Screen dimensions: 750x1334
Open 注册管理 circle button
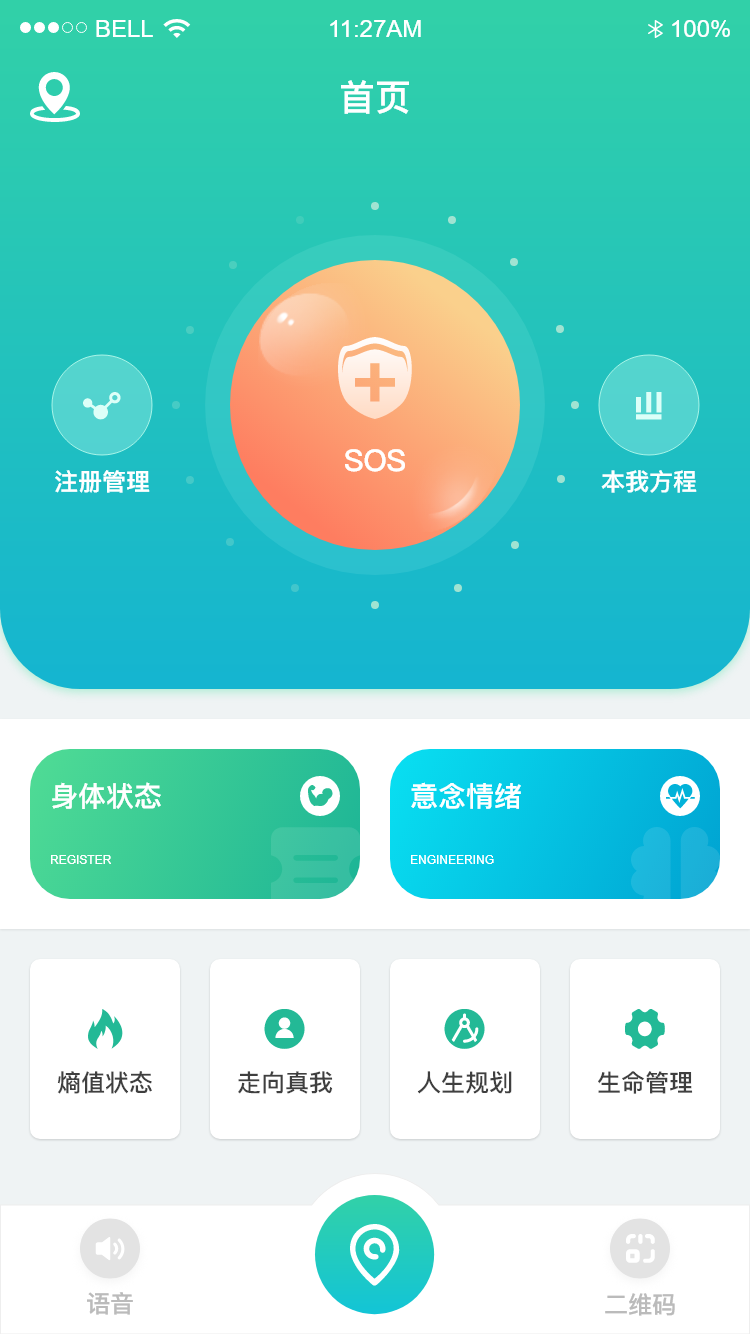click(102, 405)
